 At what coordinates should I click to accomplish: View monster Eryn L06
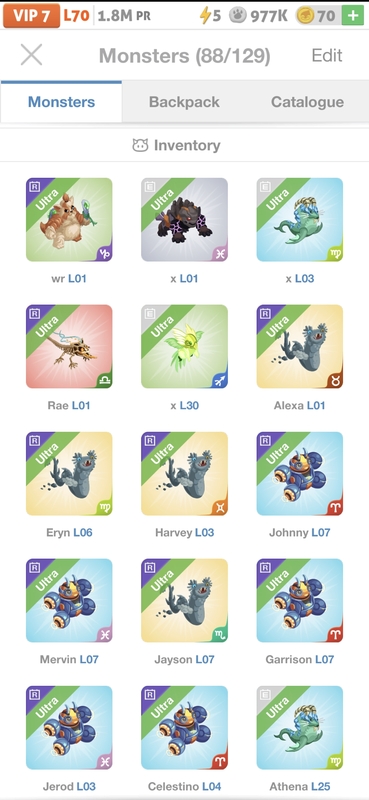[69, 473]
